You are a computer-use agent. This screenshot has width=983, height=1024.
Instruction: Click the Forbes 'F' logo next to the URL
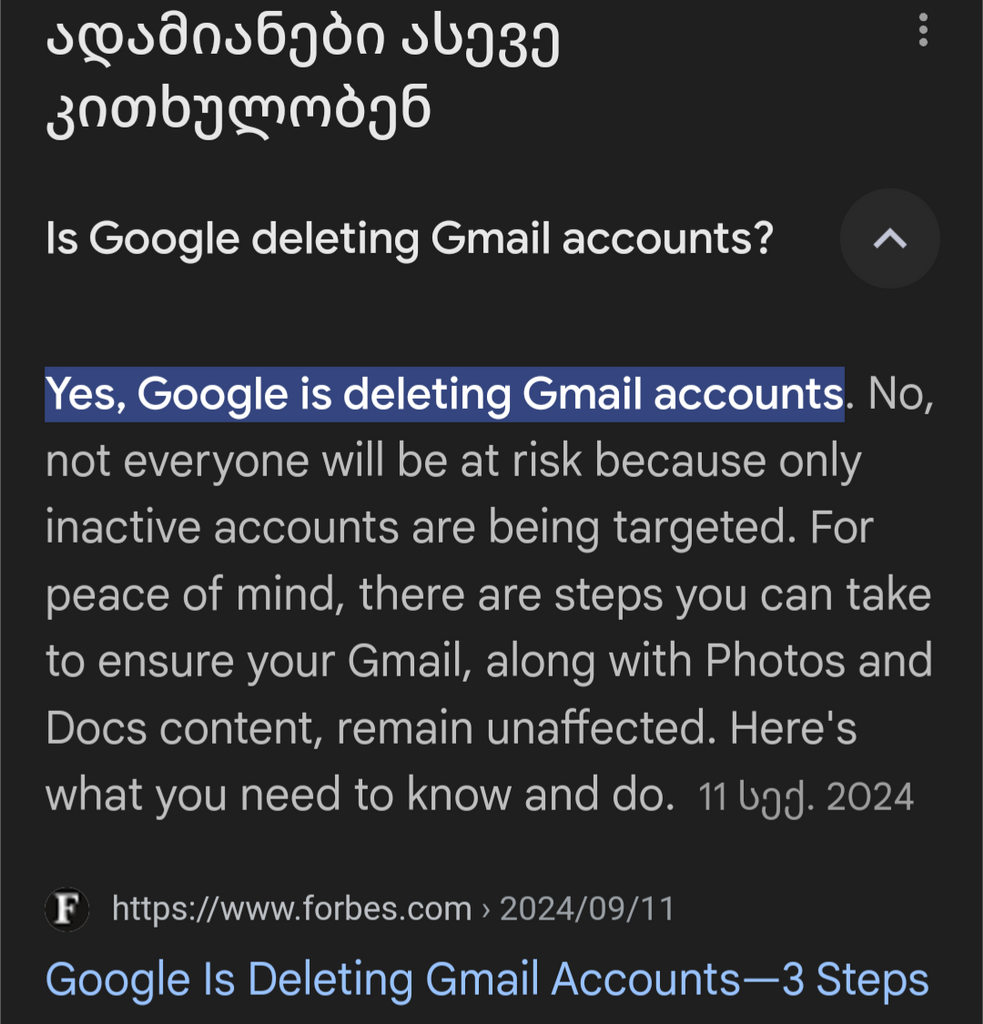point(67,908)
